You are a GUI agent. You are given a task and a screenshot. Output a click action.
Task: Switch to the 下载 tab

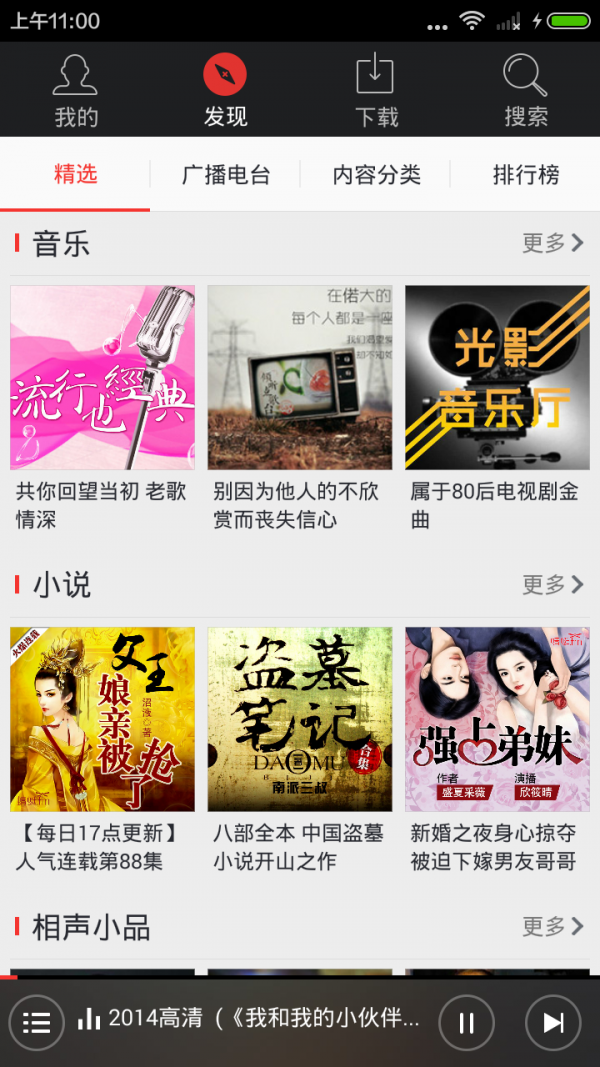click(376, 90)
